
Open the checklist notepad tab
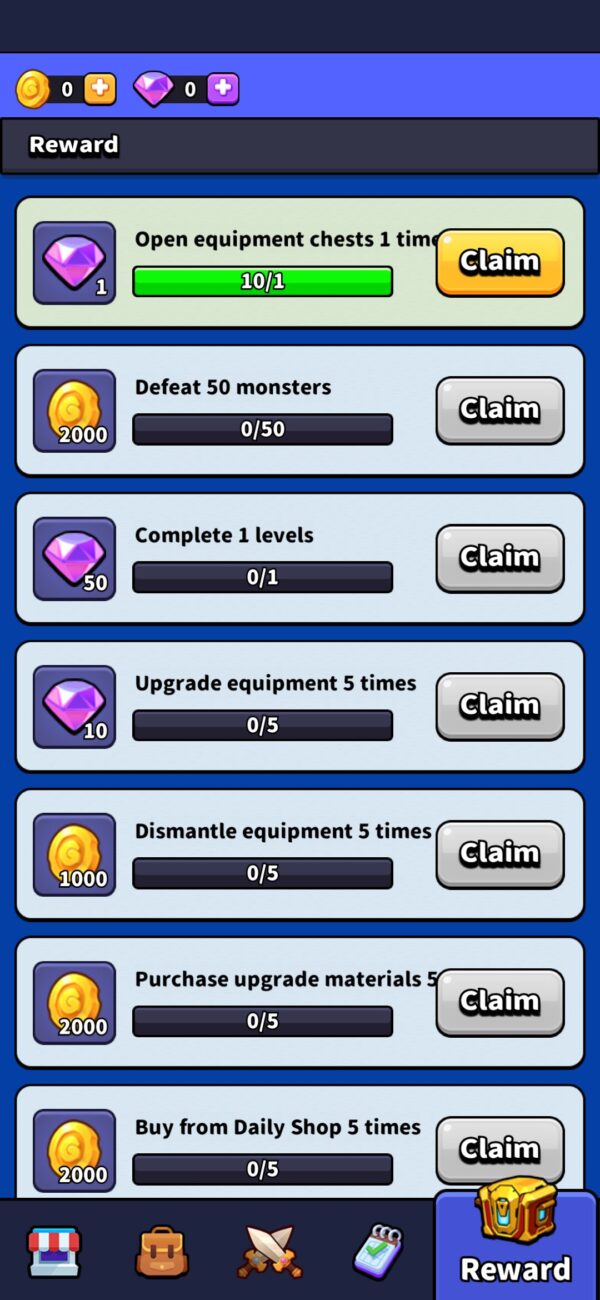tap(378, 1250)
